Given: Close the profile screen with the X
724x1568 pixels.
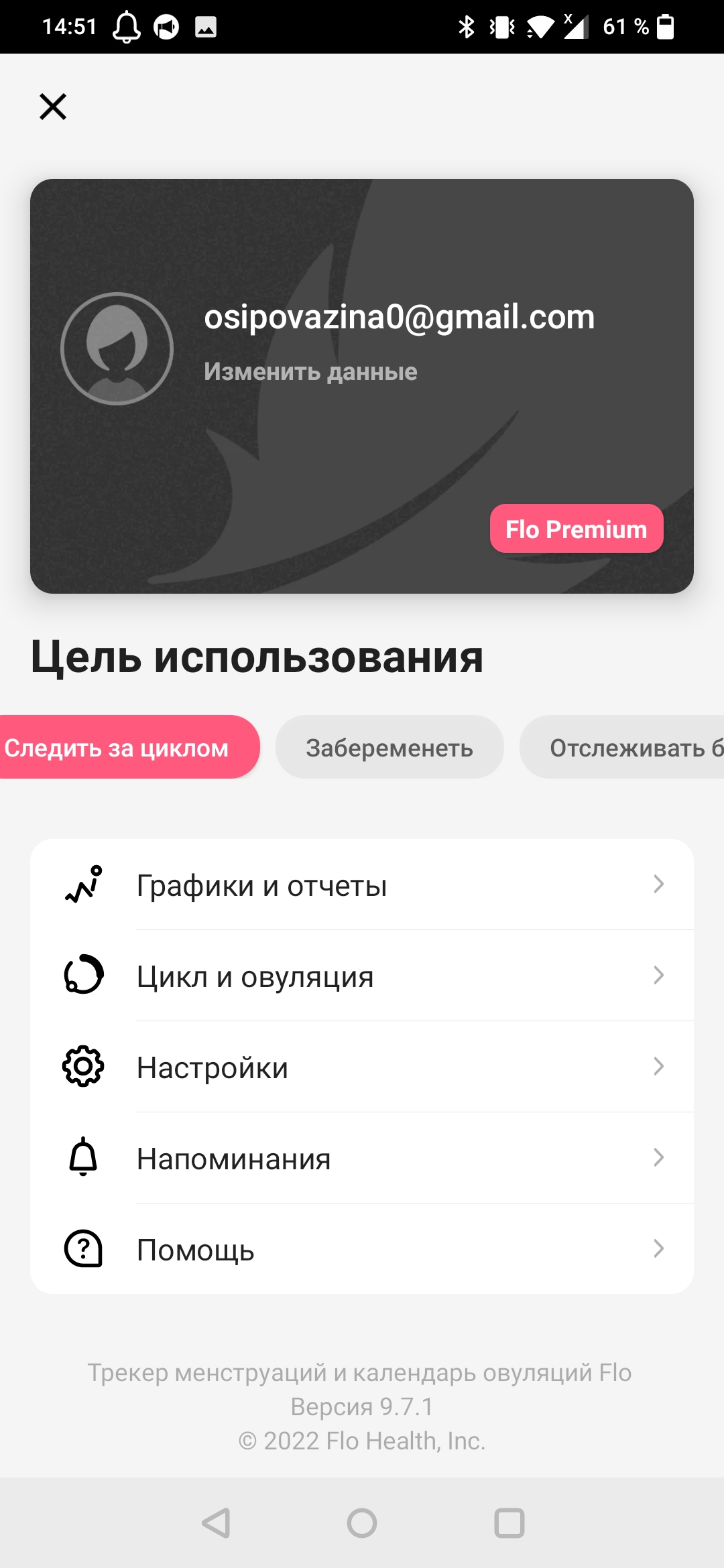Looking at the screenshot, I should point(53,107).
